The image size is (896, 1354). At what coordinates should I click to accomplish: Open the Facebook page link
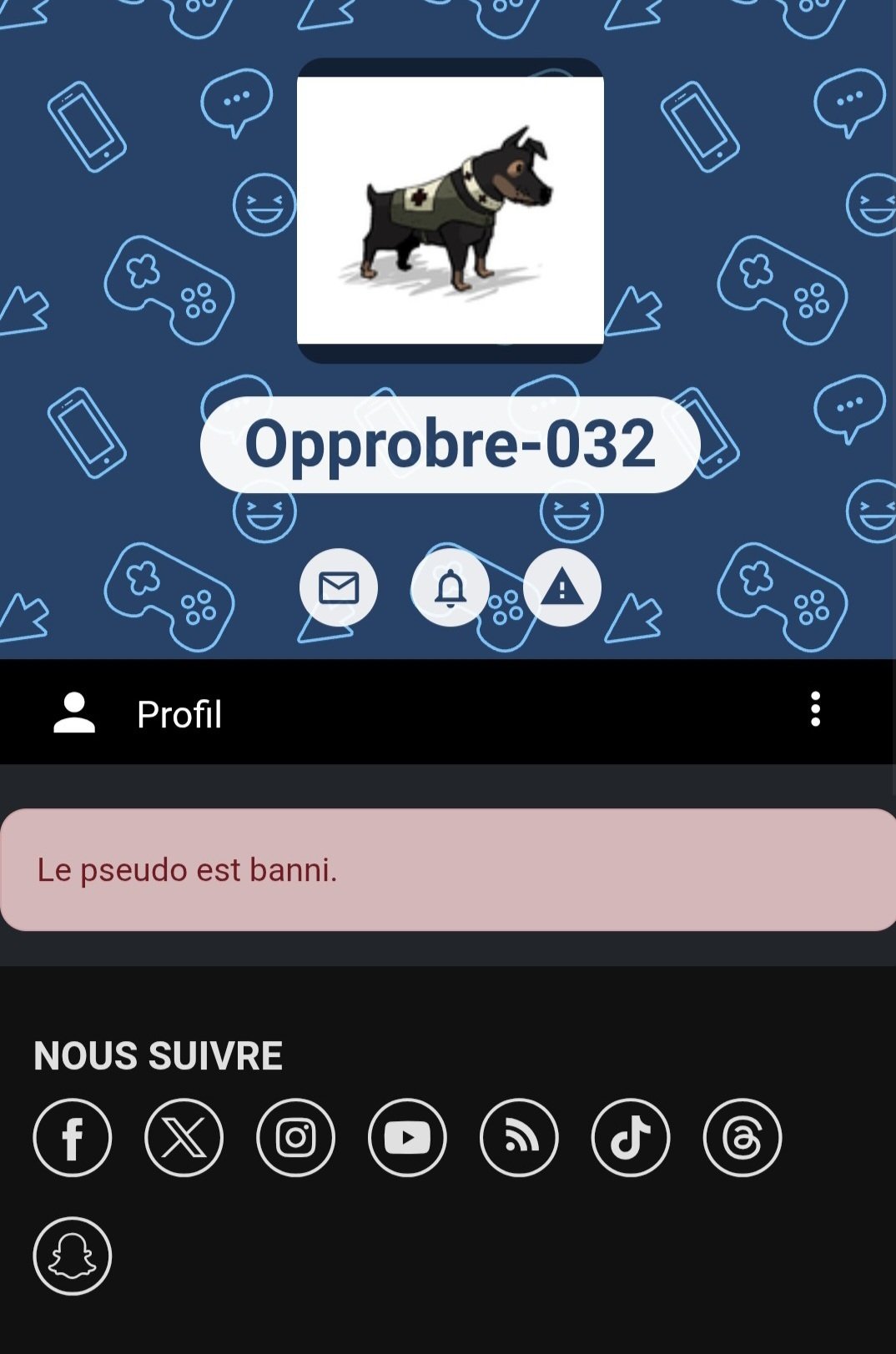(73, 1138)
